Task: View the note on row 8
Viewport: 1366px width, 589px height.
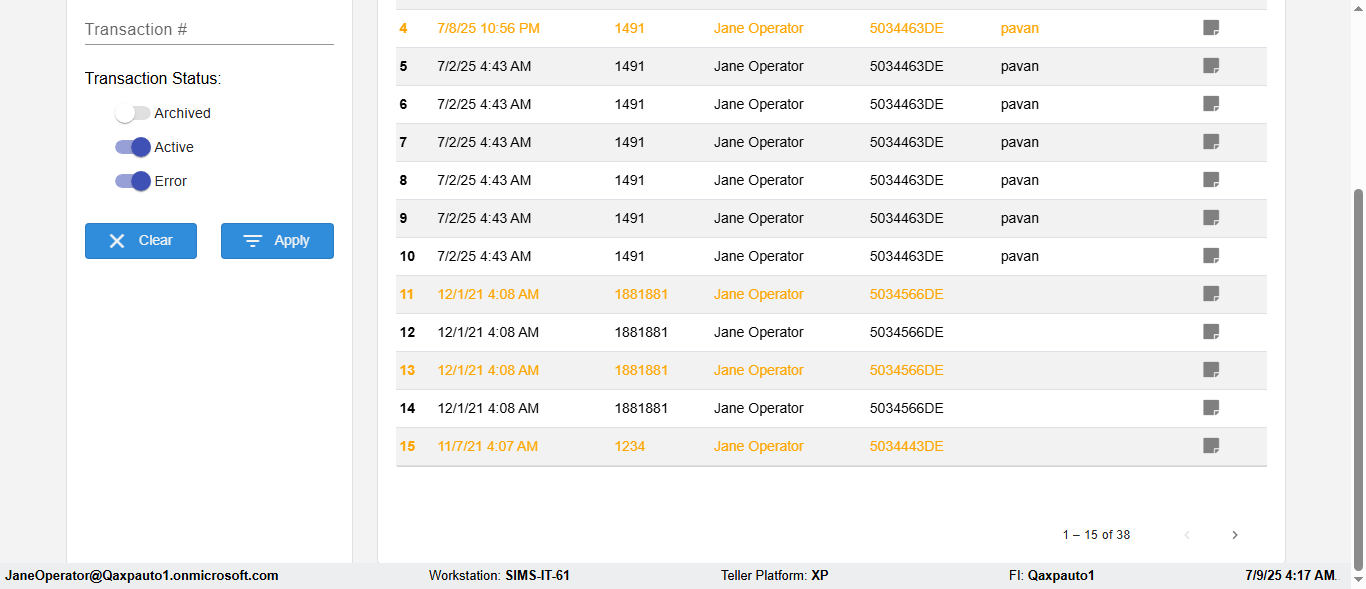Action: click(1210, 180)
